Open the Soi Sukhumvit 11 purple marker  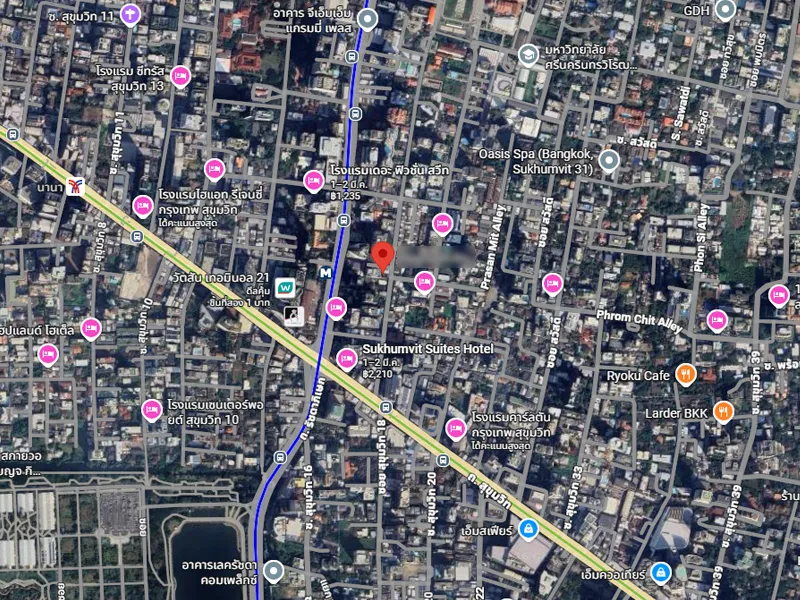click(130, 14)
